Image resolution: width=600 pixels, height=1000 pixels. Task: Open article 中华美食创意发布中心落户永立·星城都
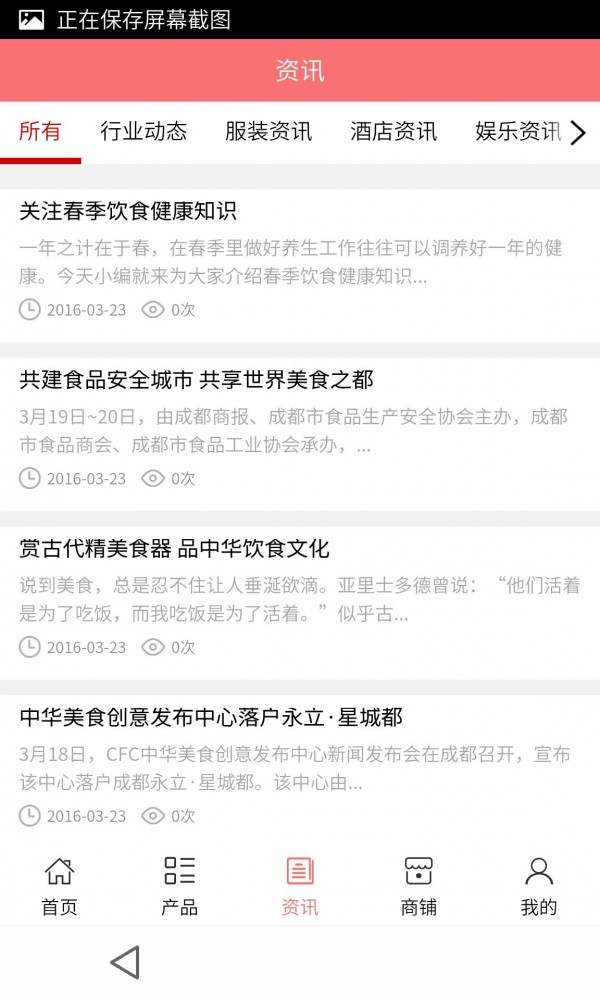[x=300, y=768]
